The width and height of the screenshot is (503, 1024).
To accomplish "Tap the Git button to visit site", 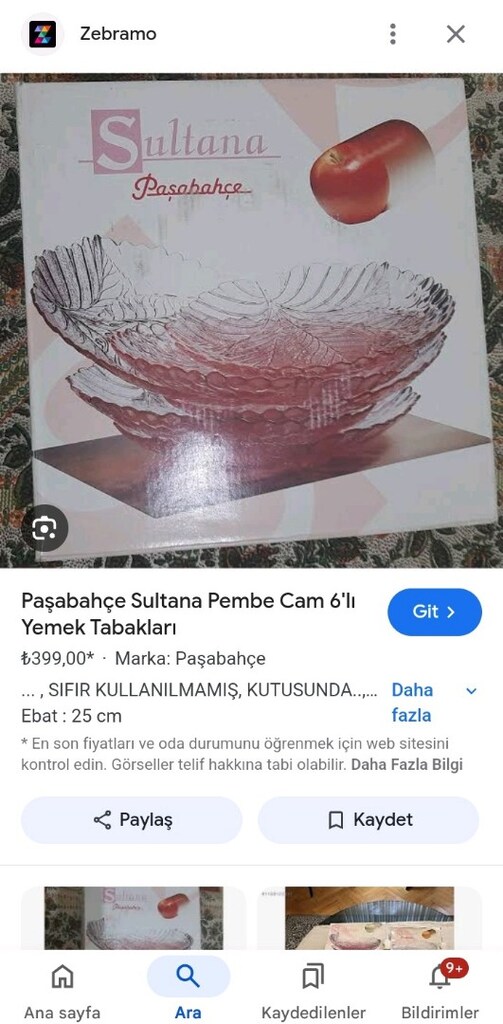I will 434,612.
